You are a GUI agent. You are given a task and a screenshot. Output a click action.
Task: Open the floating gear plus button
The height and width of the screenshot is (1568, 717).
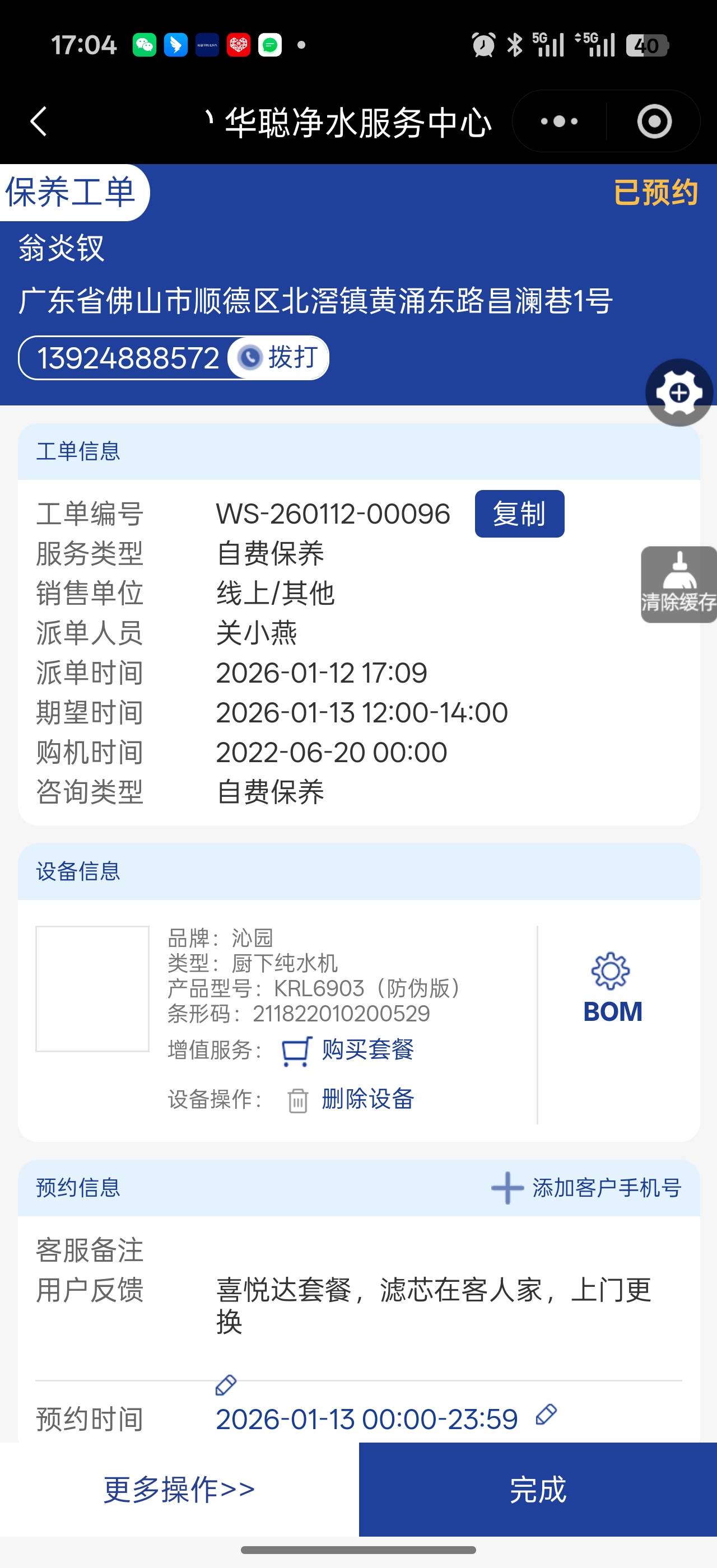pyautogui.click(x=679, y=393)
